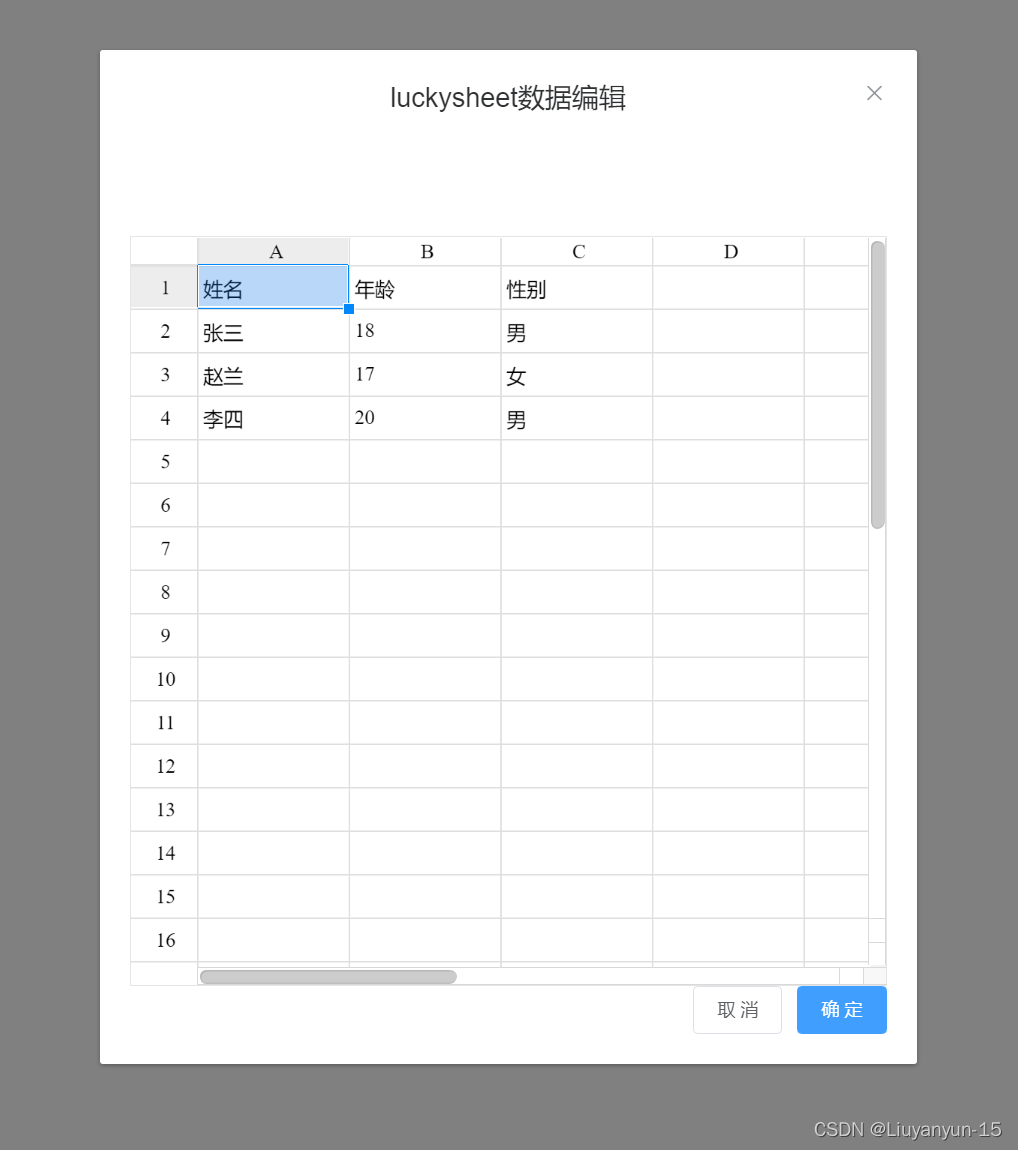Tap the horizontal scrollbar thumb
The height and width of the screenshot is (1150, 1018).
click(x=328, y=977)
